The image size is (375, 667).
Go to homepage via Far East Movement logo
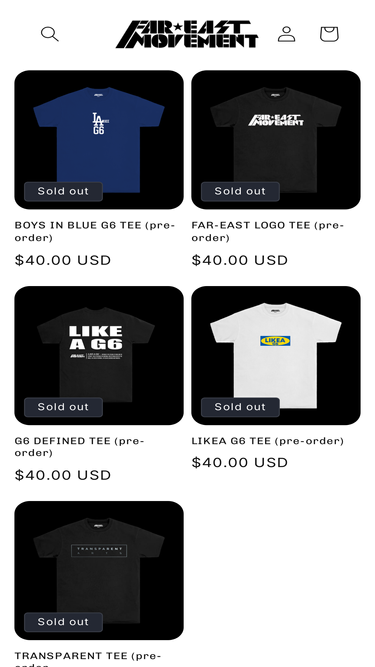click(187, 34)
